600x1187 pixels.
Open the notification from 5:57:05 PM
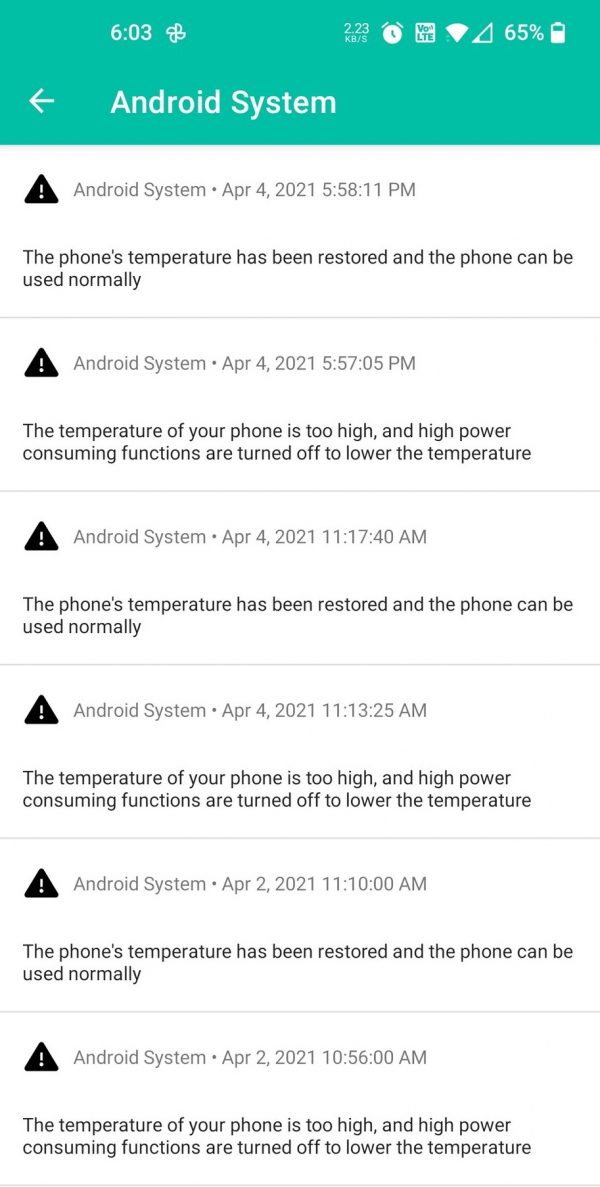point(300,404)
